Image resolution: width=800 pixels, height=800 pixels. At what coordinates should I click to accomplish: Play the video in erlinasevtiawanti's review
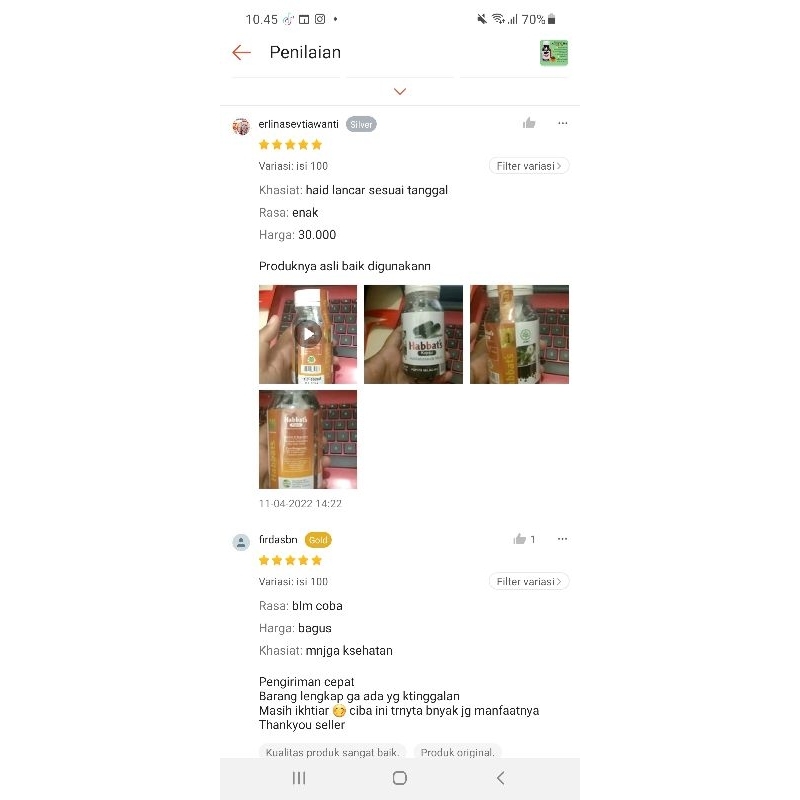308,334
